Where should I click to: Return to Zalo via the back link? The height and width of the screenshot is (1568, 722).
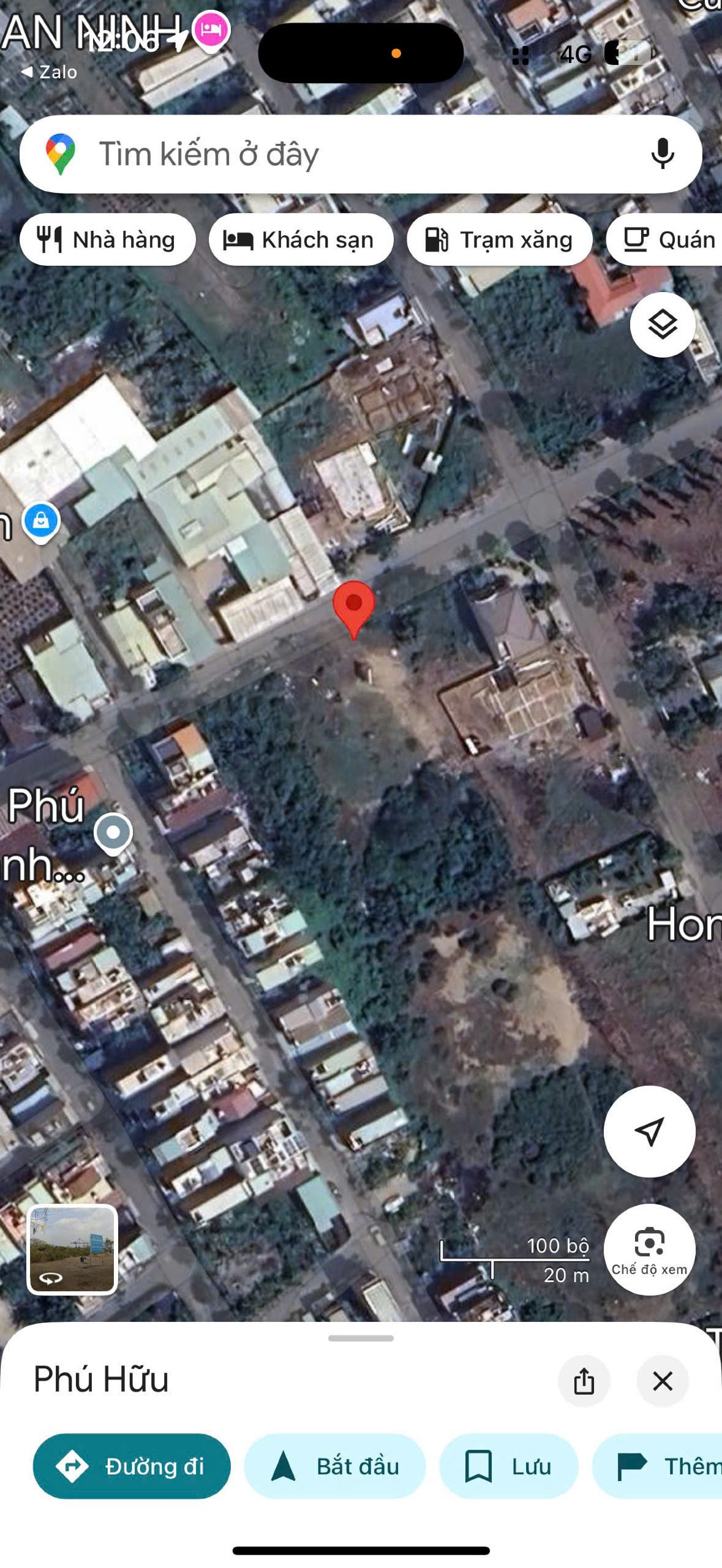pyautogui.click(x=49, y=72)
